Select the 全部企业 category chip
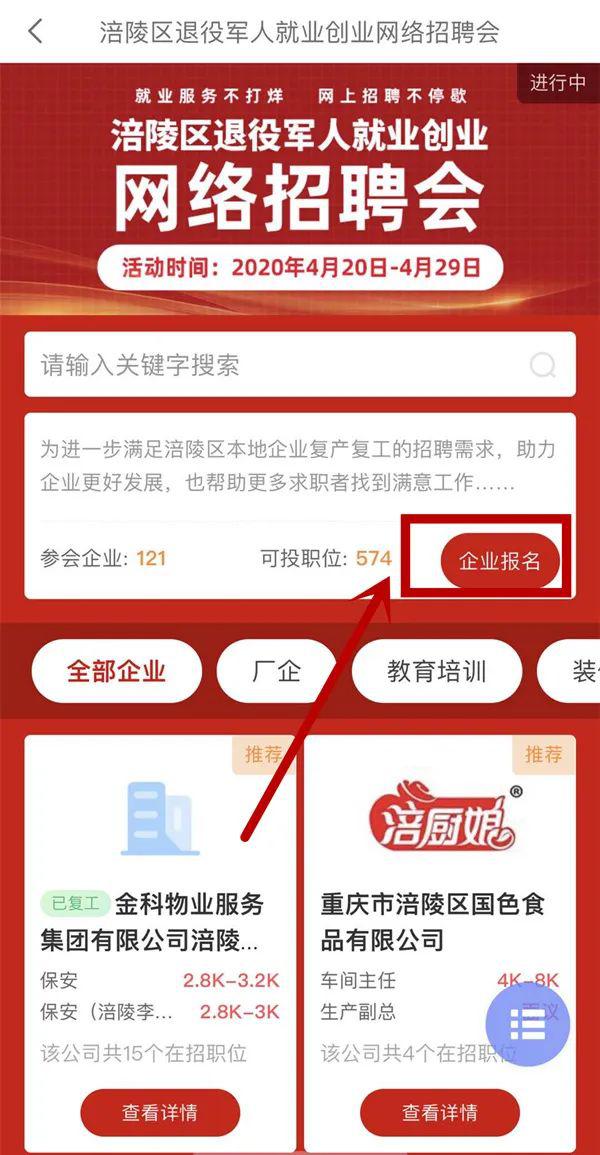600x1155 pixels. (x=116, y=670)
